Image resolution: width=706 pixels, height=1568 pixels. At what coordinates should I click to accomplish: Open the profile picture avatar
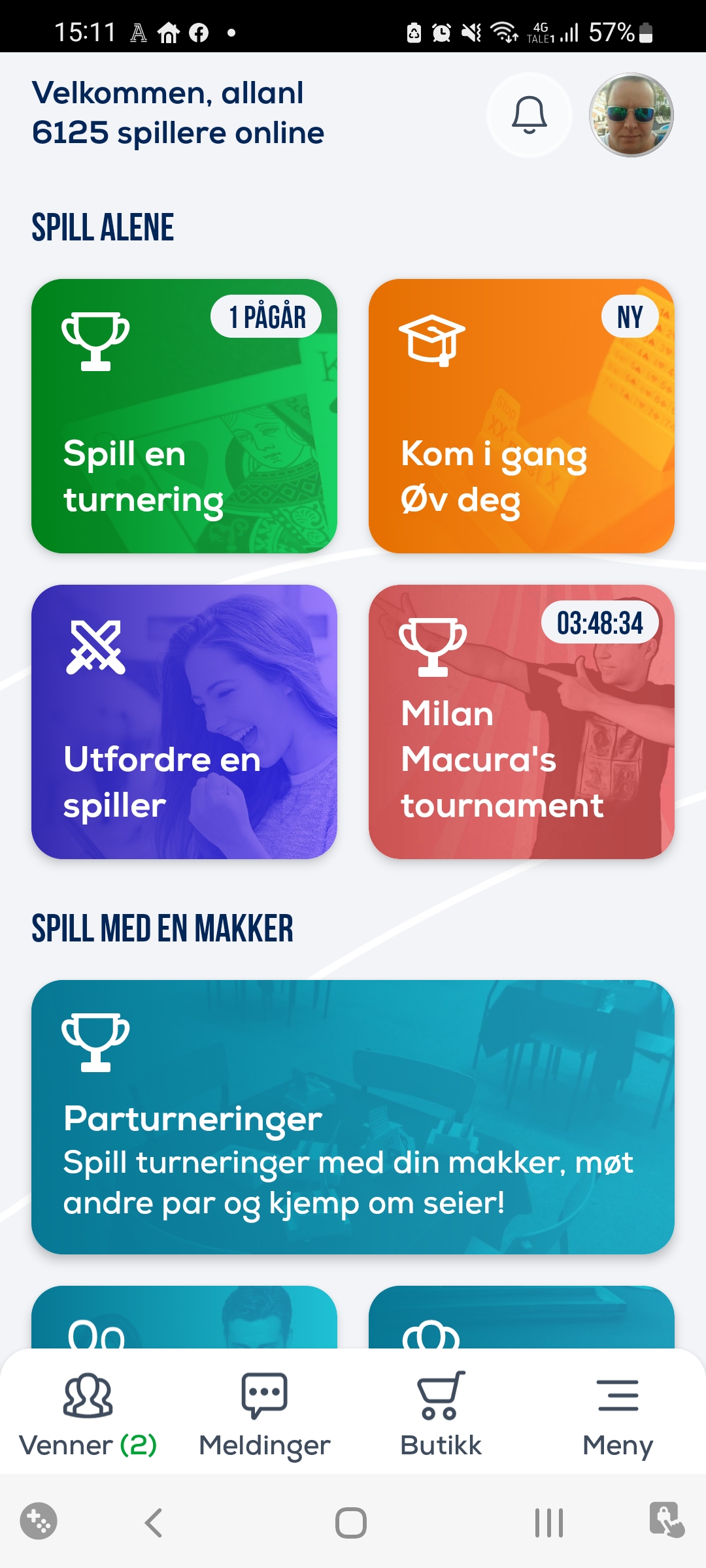[631, 115]
